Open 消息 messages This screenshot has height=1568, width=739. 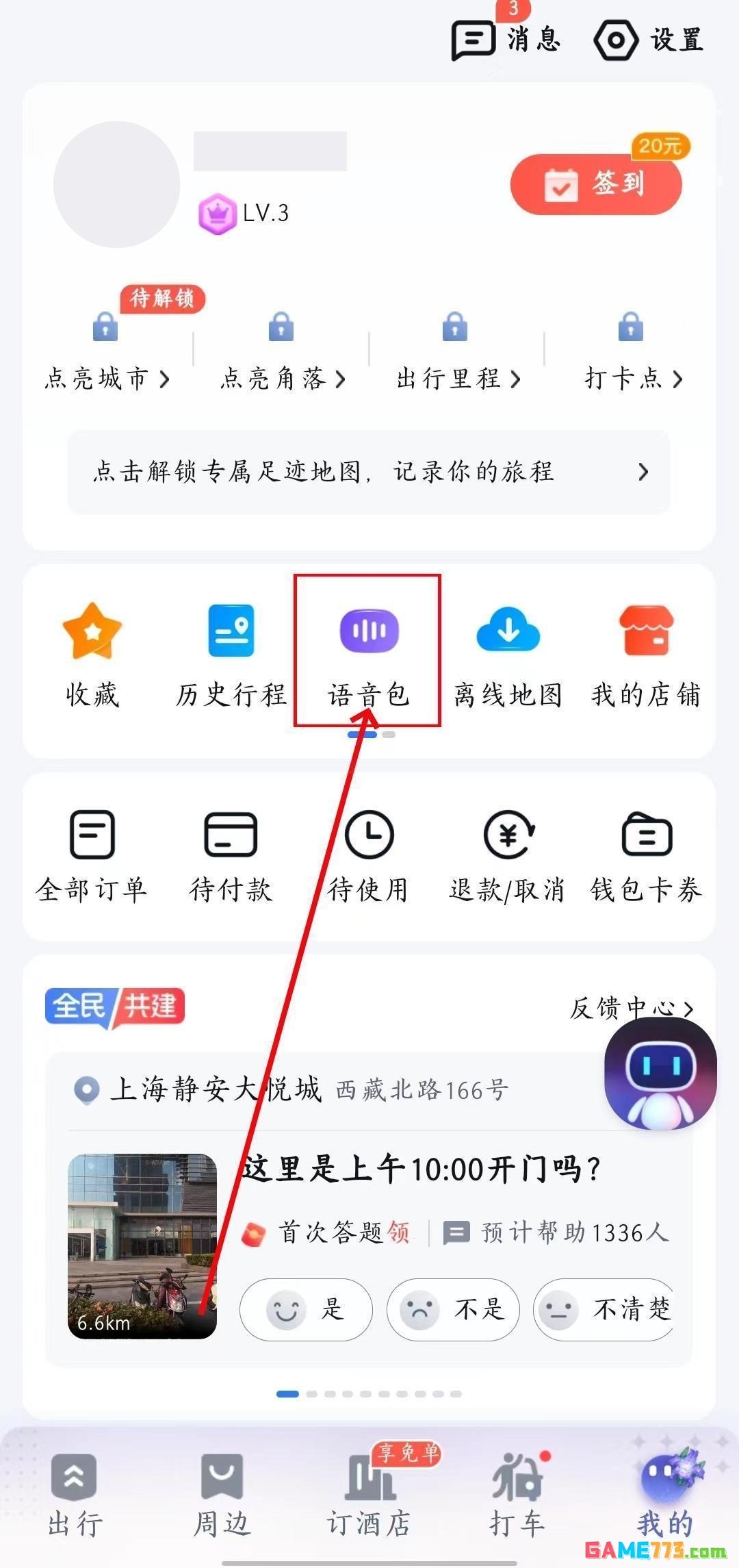506,40
